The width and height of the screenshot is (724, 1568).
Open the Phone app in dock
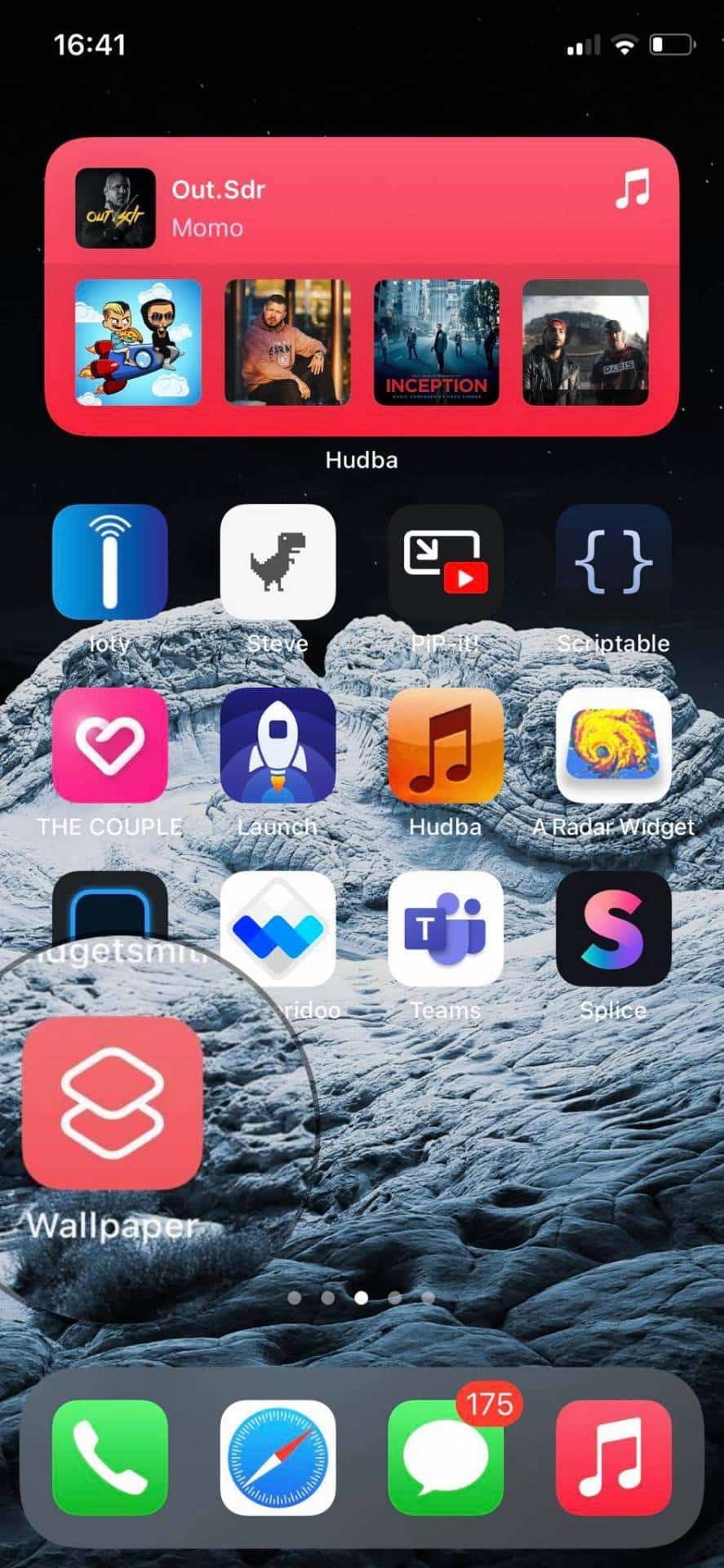(x=110, y=1458)
